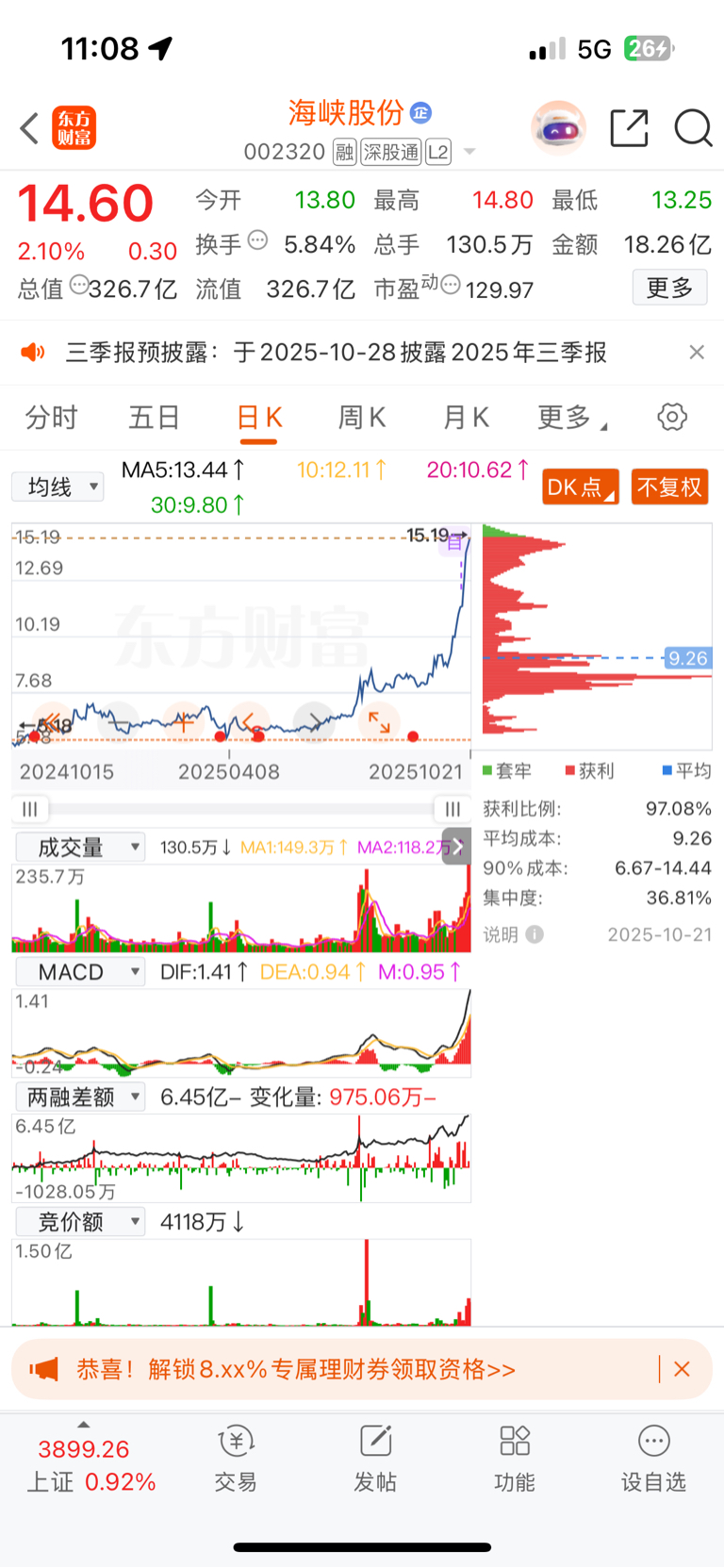Select the 月K chart tab
Viewport: 724px width, 1568px height.
click(466, 417)
